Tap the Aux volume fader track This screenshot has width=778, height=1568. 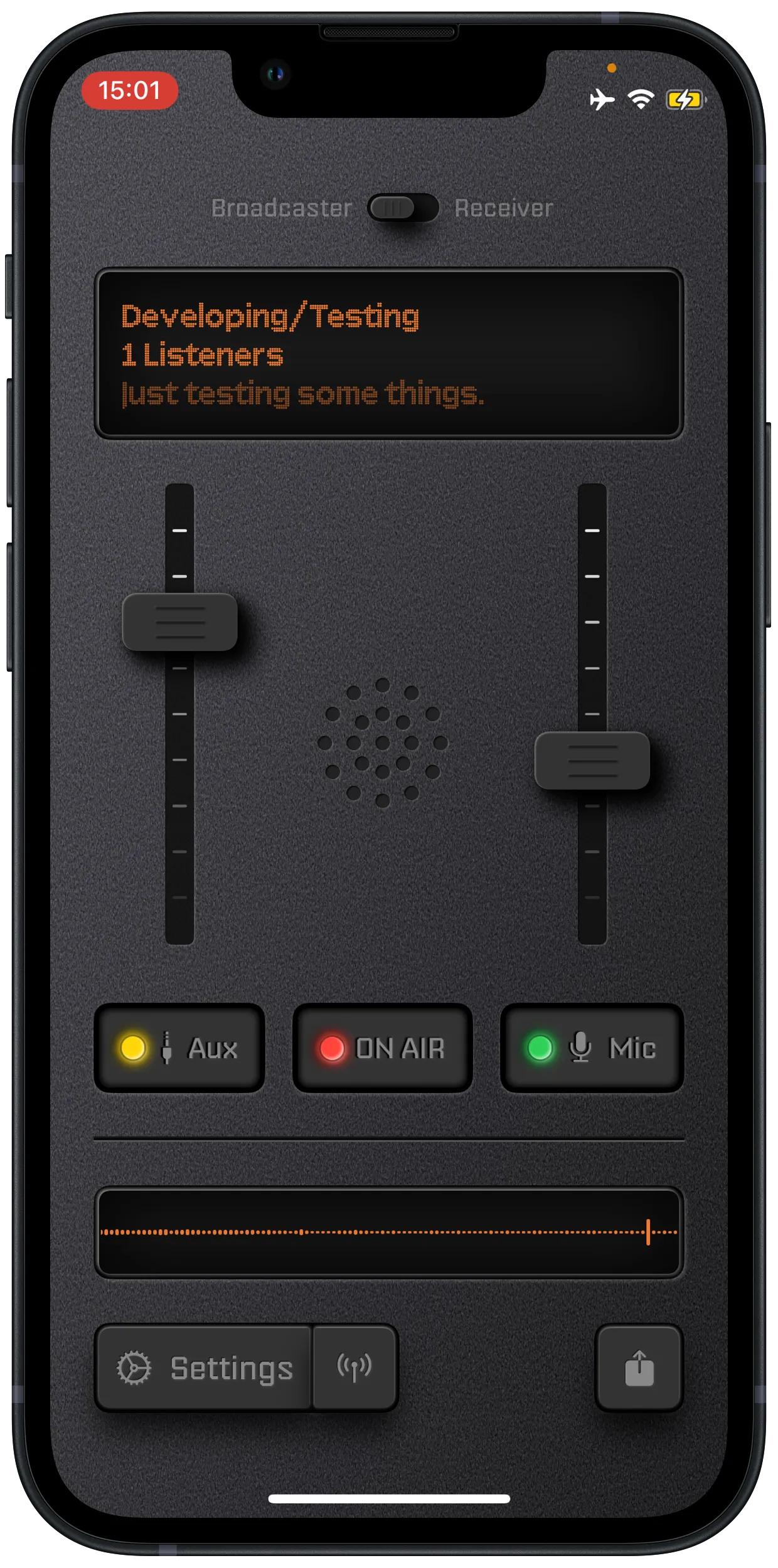[x=179, y=815]
